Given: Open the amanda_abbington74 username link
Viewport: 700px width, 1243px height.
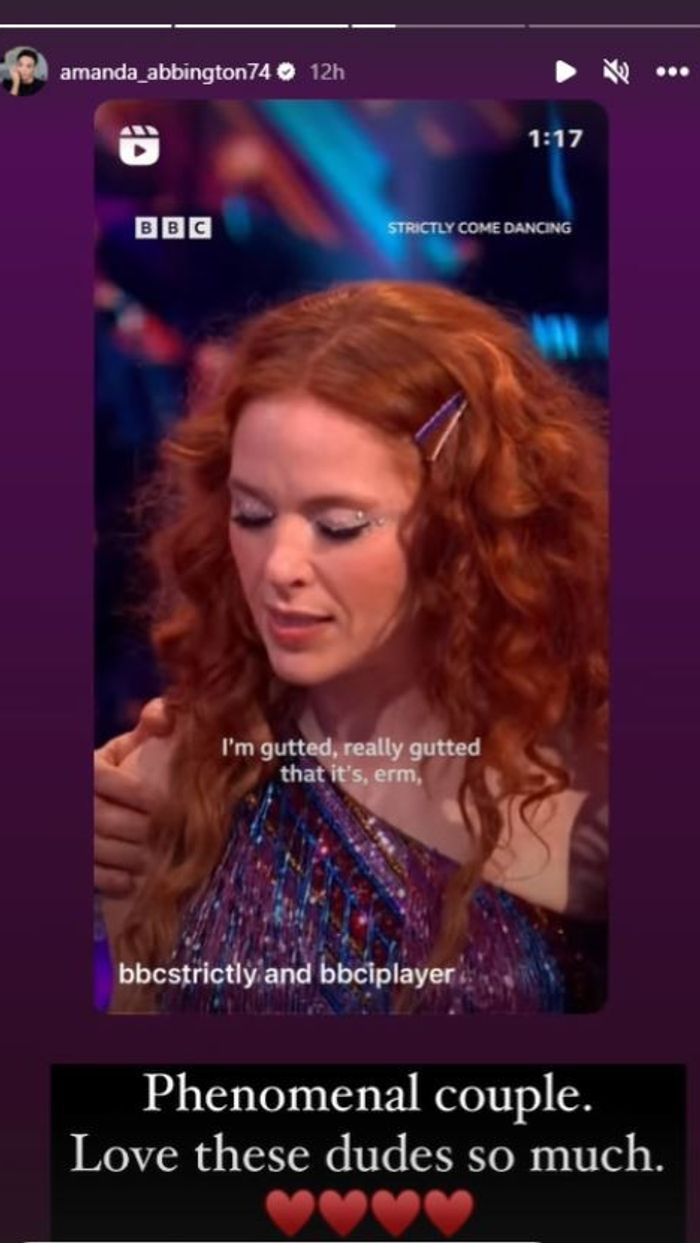Looking at the screenshot, I should (165, 72).
